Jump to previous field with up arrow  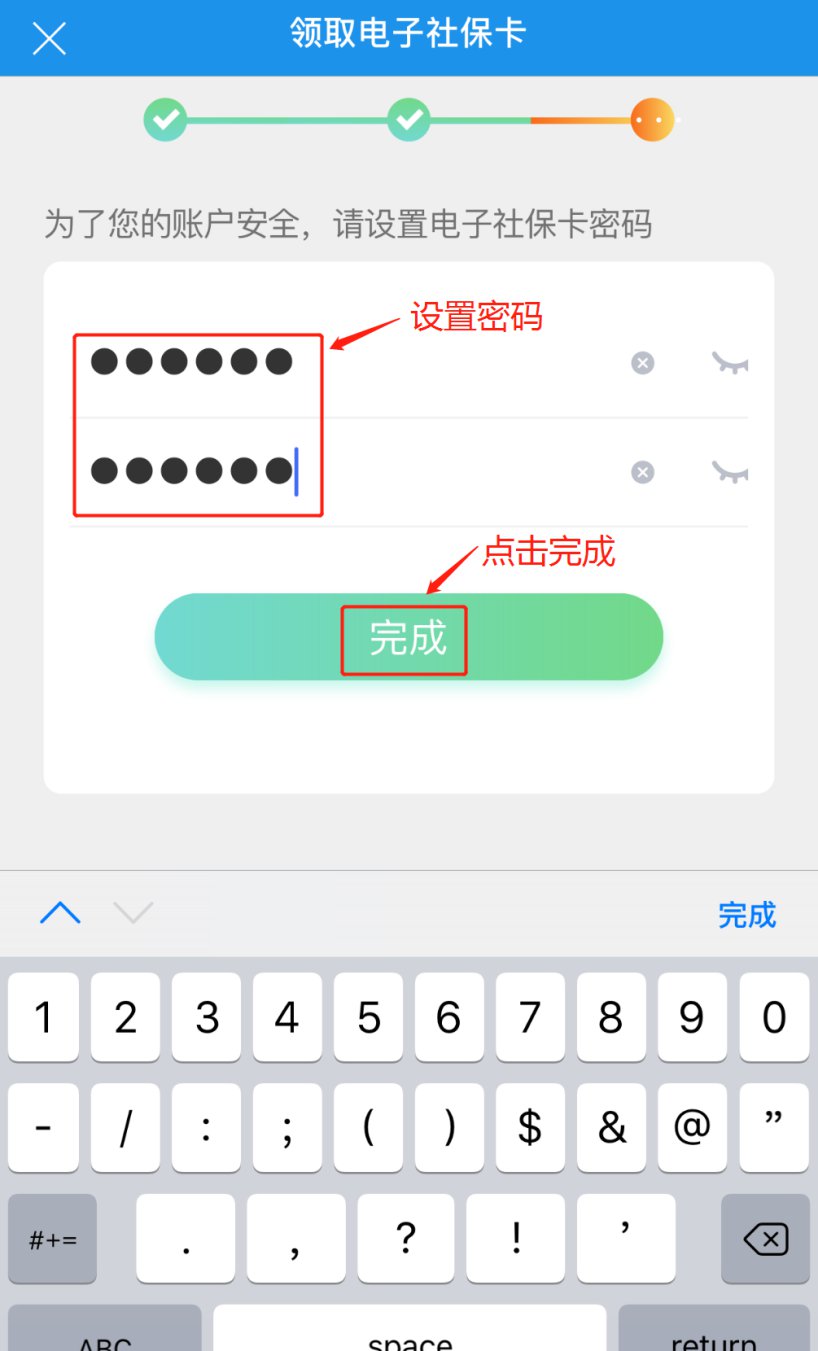[x=60, y=913]
